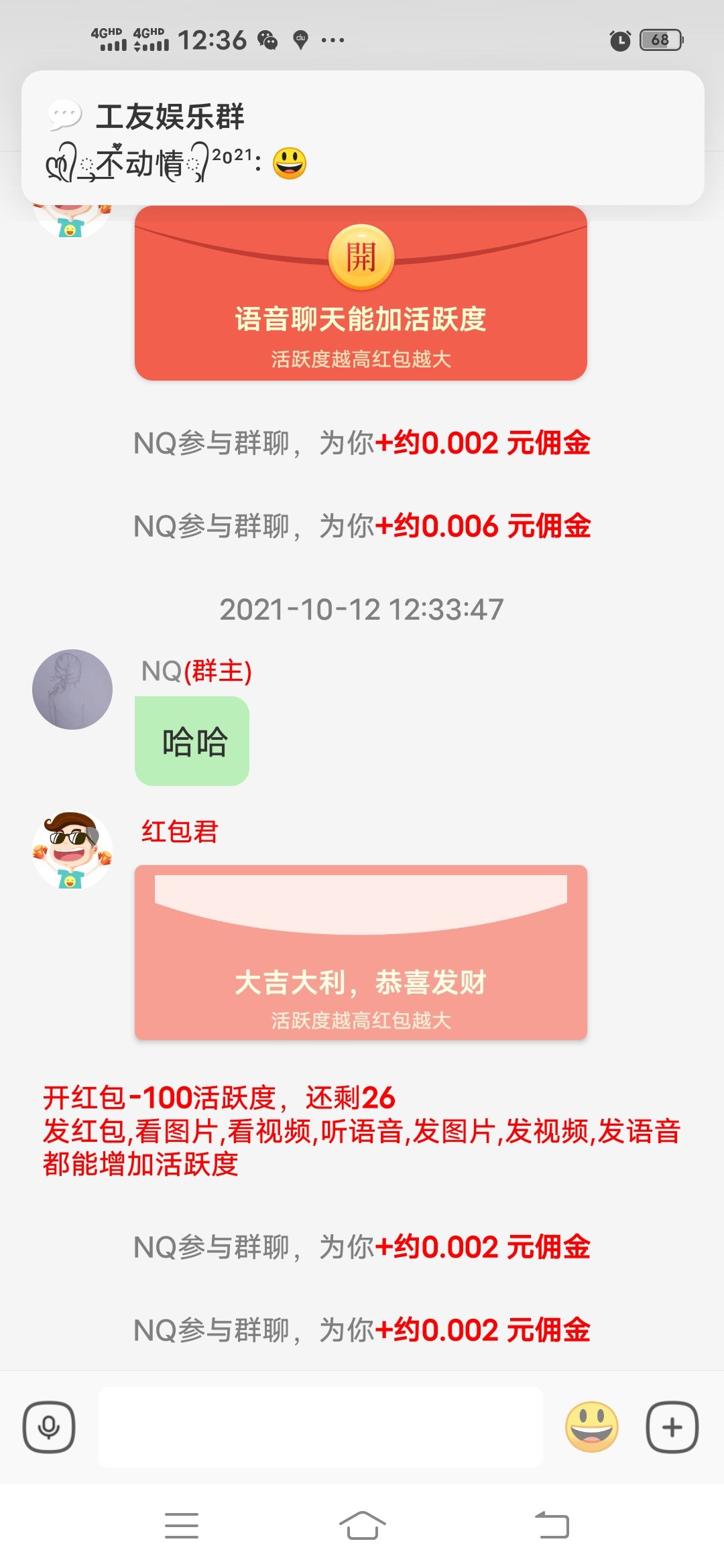Tap NQ group owner's avatar
Image resolution: width=724 pixels, height=1568 pixels.
(72, 689)
